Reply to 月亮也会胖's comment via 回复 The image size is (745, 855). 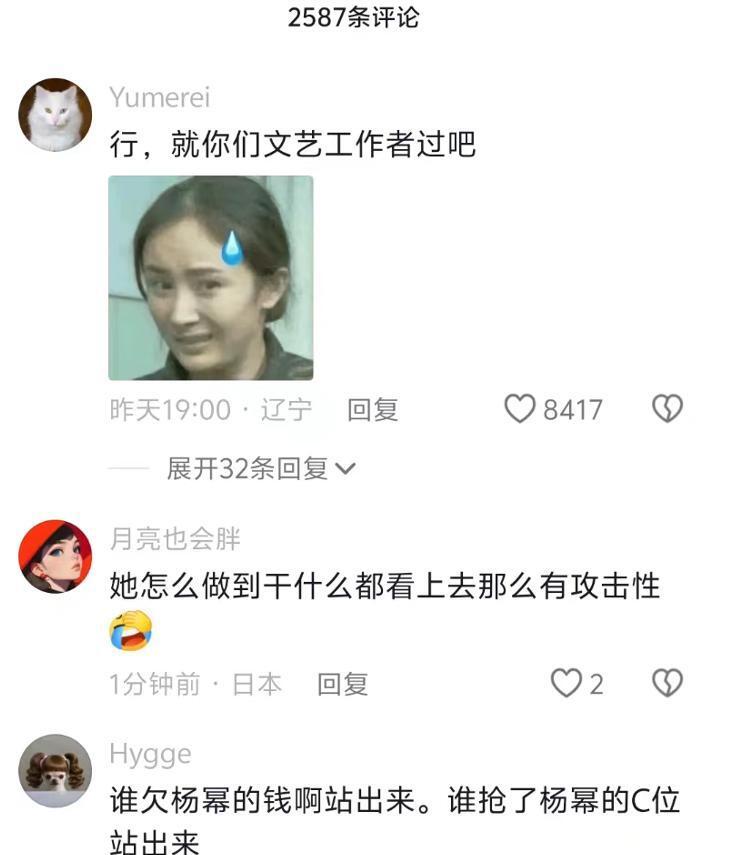point(343,684)
